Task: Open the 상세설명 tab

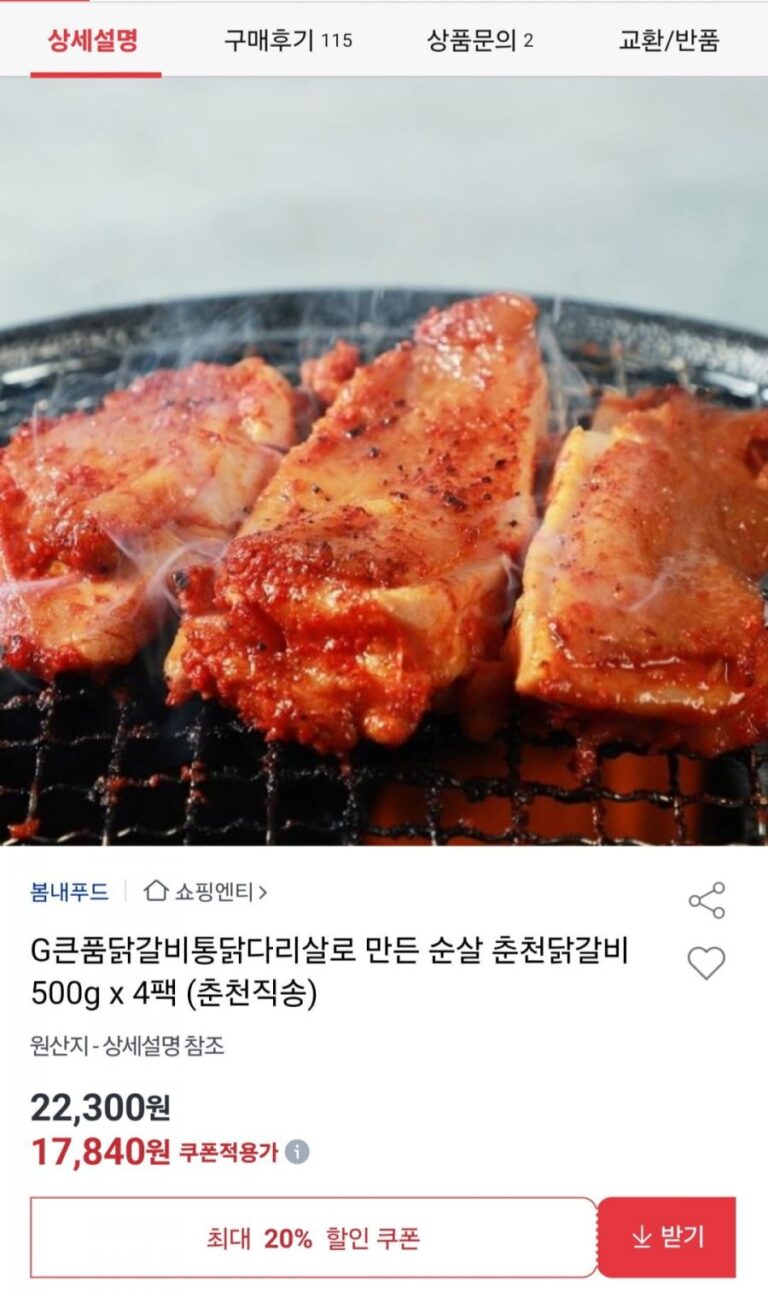Action: click(x=93, y=41)
